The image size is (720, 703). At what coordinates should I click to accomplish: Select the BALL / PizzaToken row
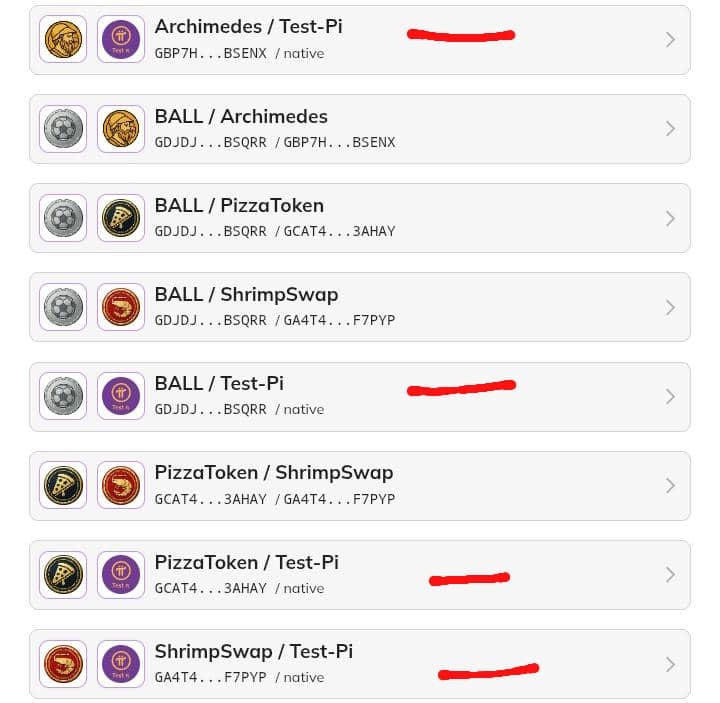pyautogui.click(x=359, y=218)
